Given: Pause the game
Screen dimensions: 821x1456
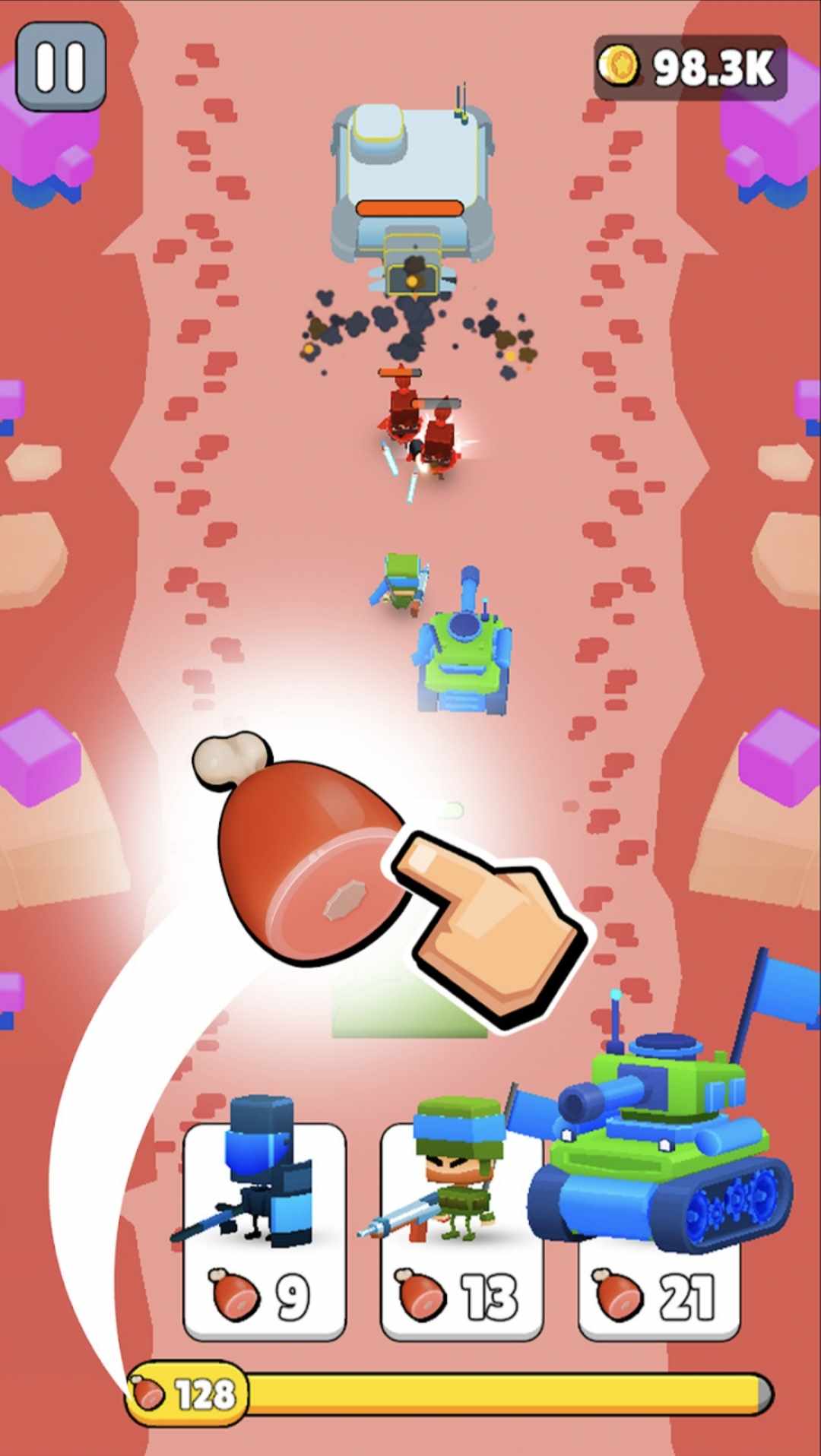Looking at the screenshot, I should click(61, 67).
